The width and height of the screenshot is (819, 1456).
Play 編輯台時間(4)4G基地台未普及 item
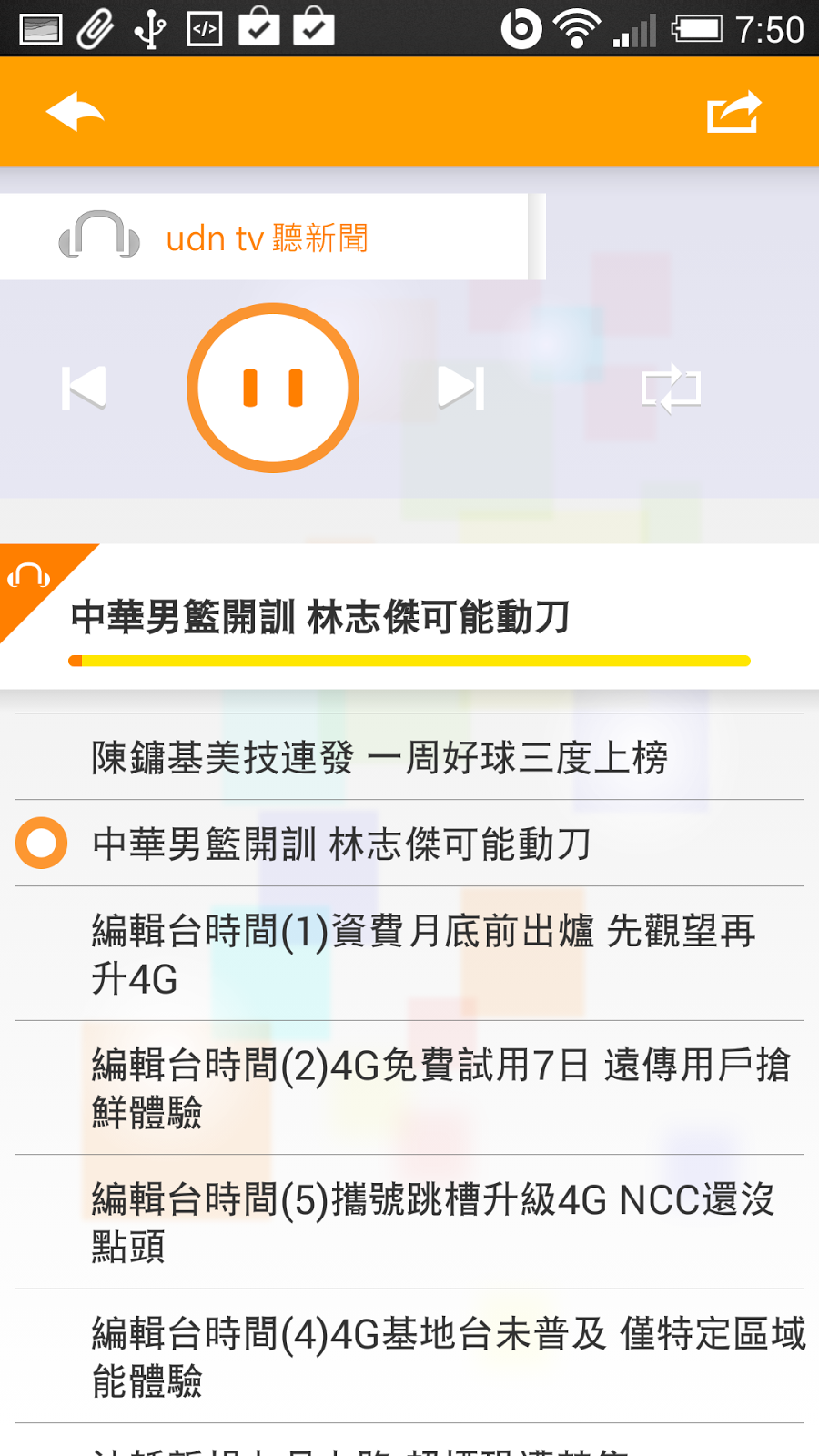(x=409, y=1357)
